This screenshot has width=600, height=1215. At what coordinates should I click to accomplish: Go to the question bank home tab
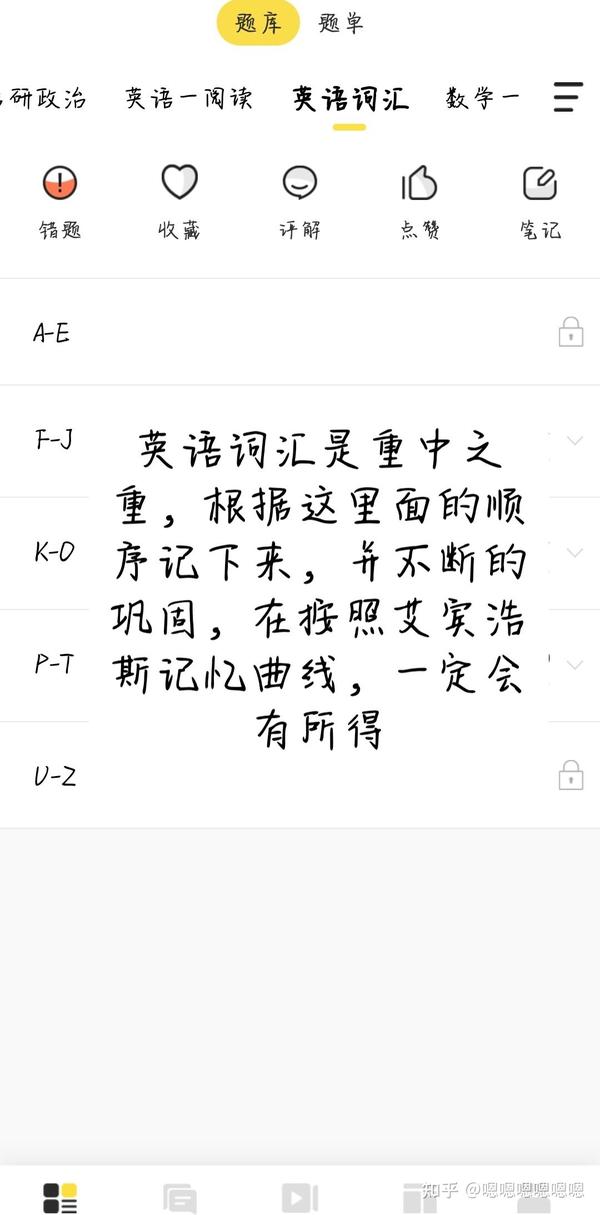(x=60, y=1197)
